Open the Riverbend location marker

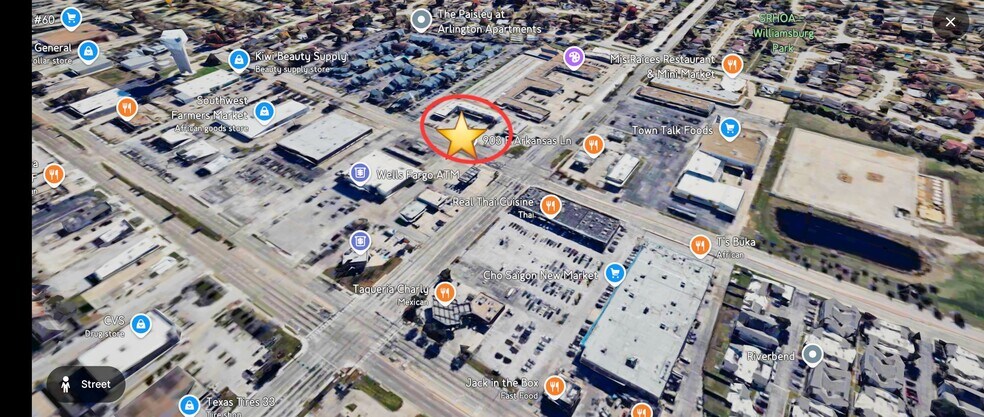[812, 353]
